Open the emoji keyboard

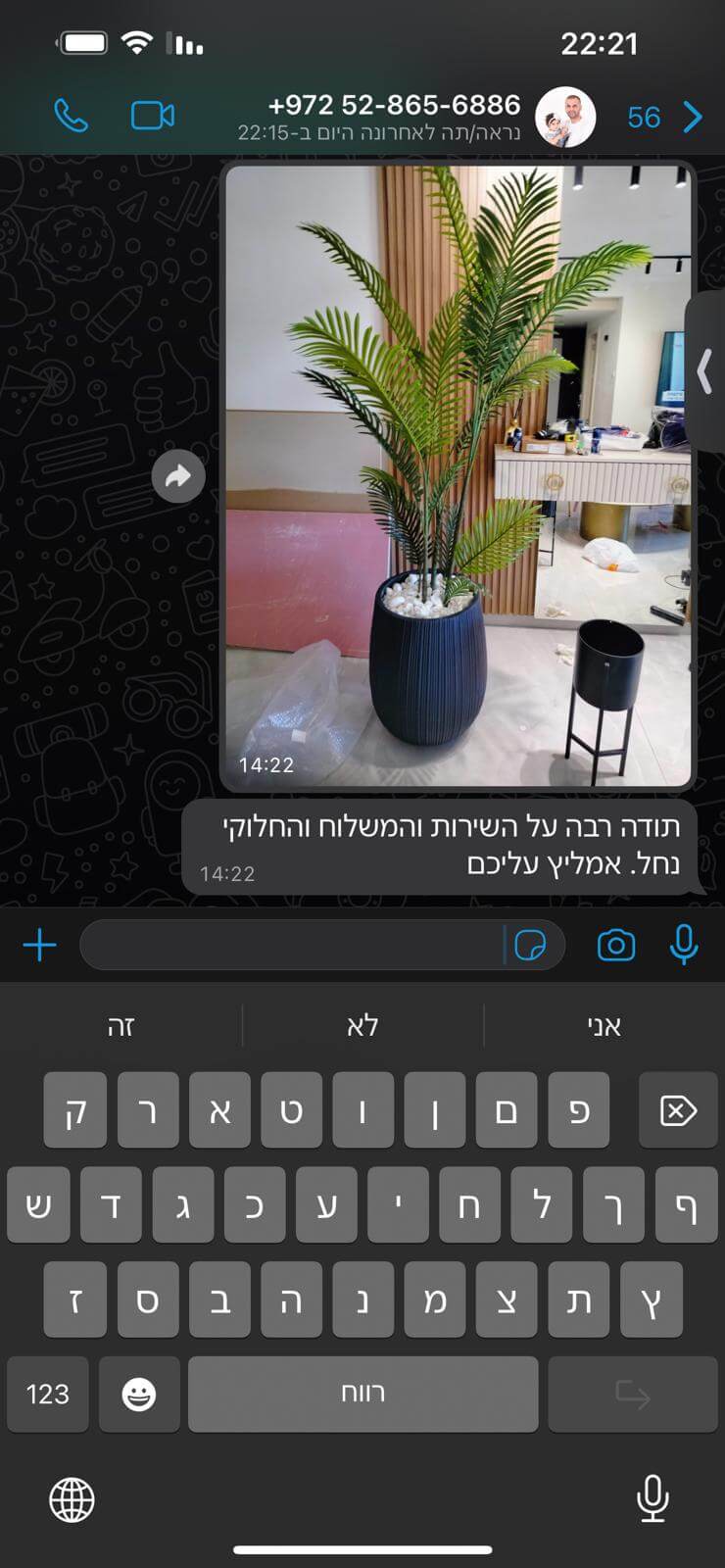tap(139, 1394)
